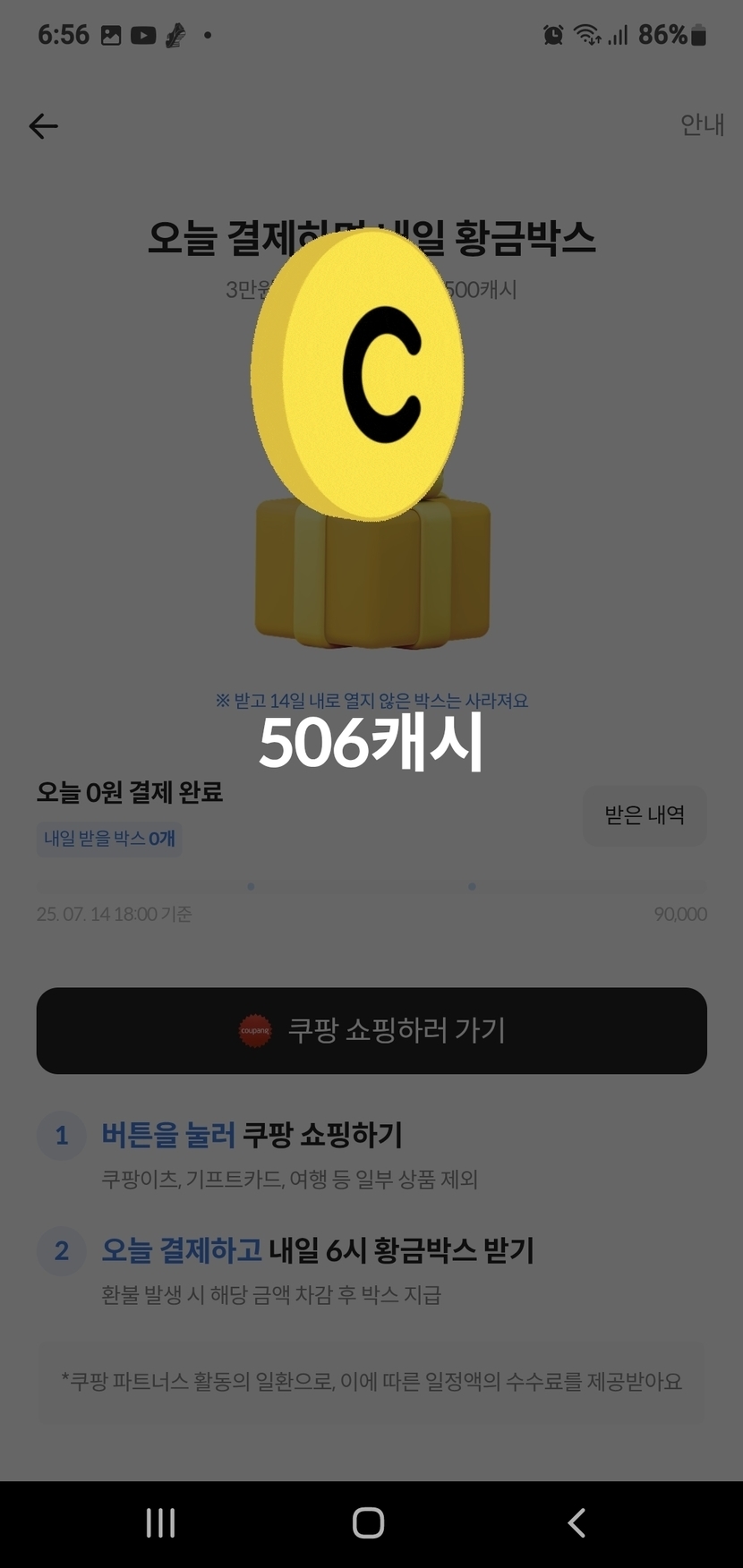Open recent apps from navigation bar

point(161,1522)
